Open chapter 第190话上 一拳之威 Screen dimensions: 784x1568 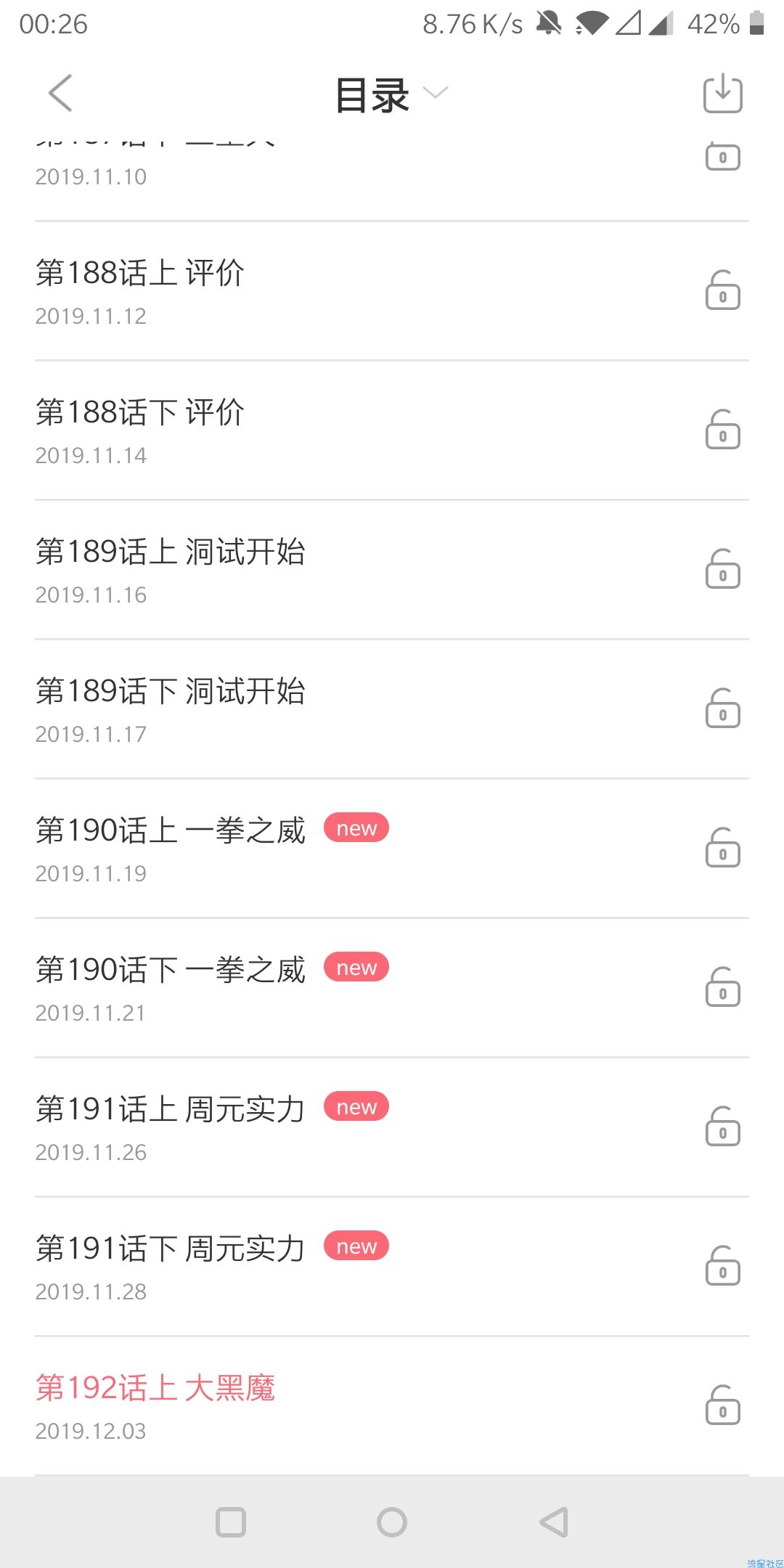tap(392, 849)
